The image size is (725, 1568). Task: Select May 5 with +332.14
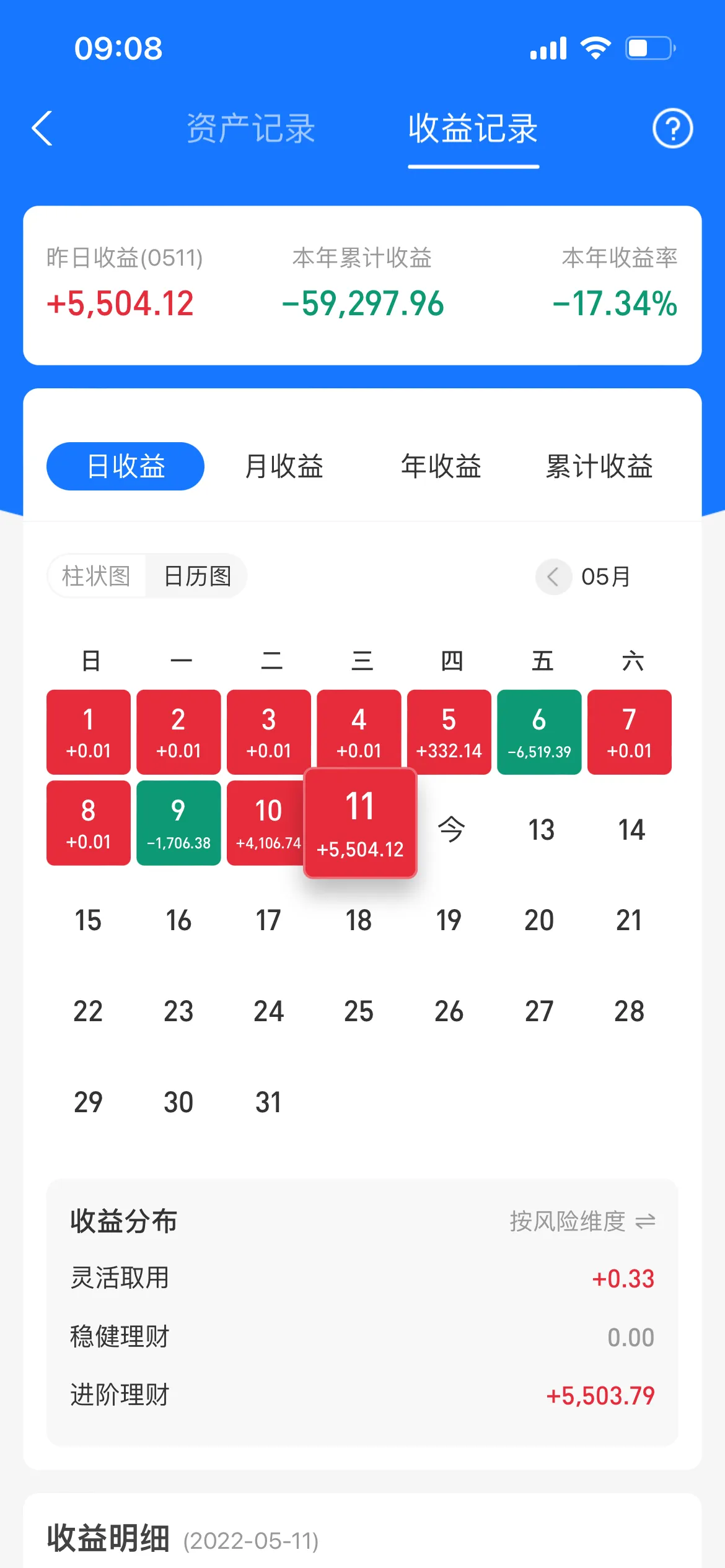(449, 732)
